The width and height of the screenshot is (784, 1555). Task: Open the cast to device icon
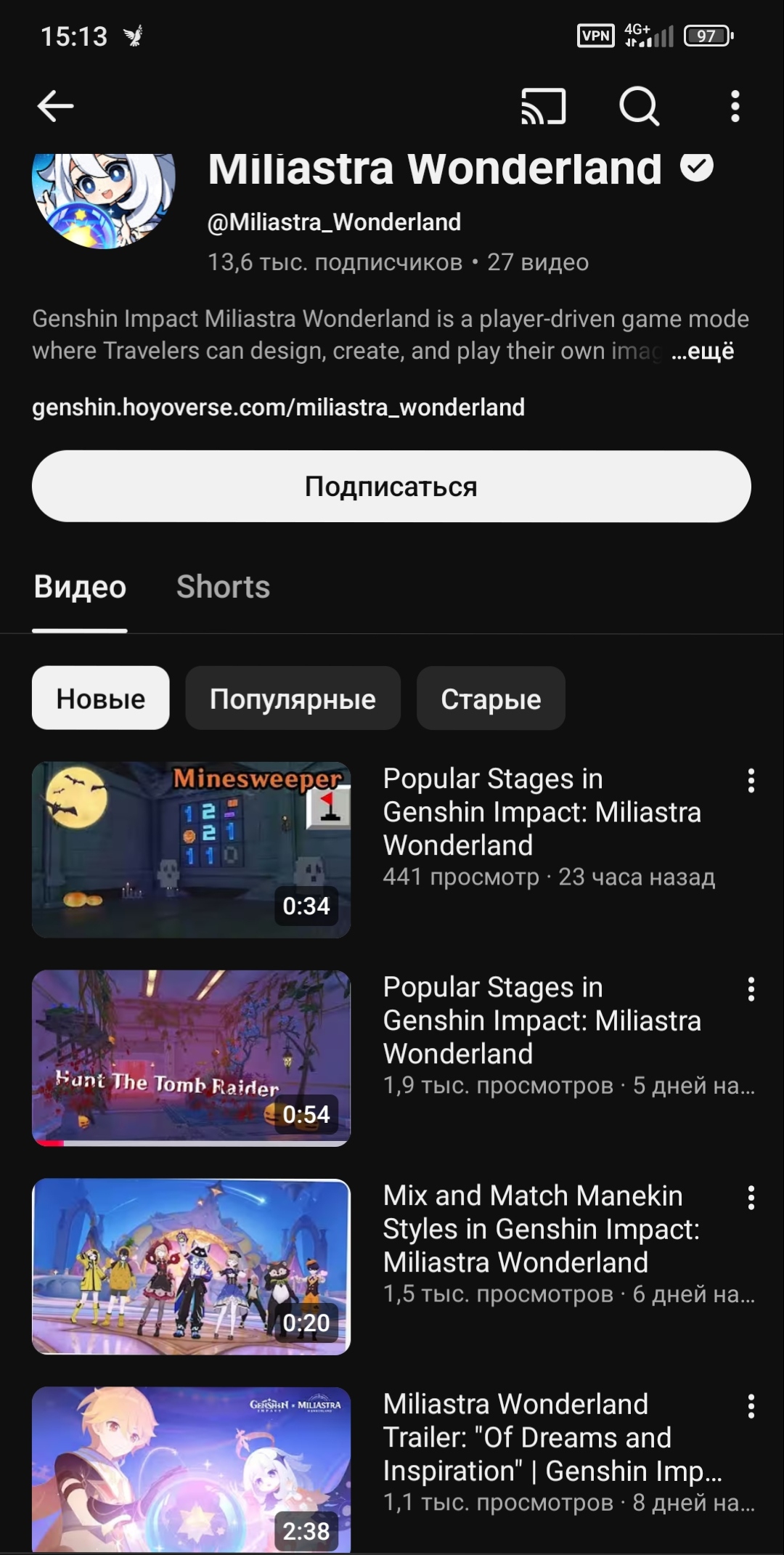point(543,106)
